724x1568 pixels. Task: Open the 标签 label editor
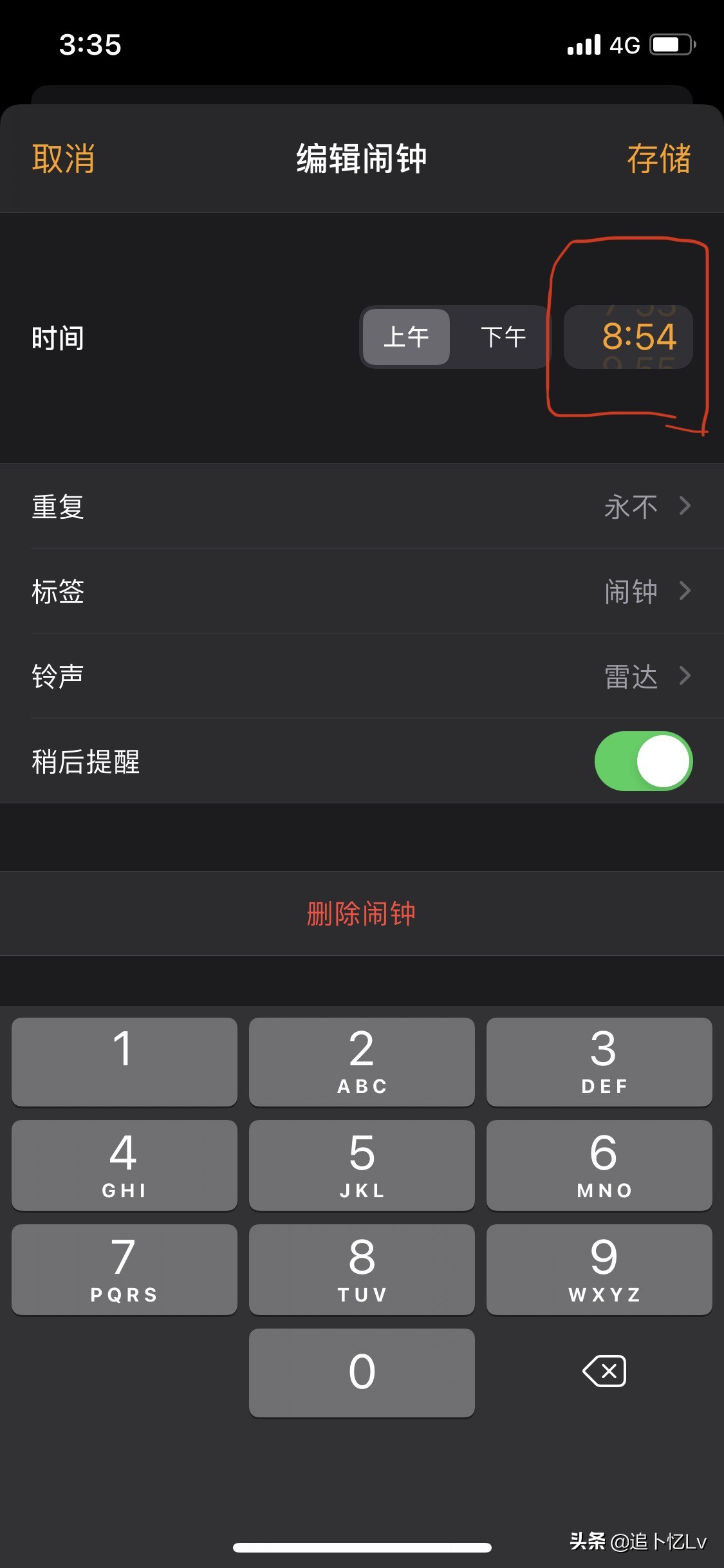362,592
